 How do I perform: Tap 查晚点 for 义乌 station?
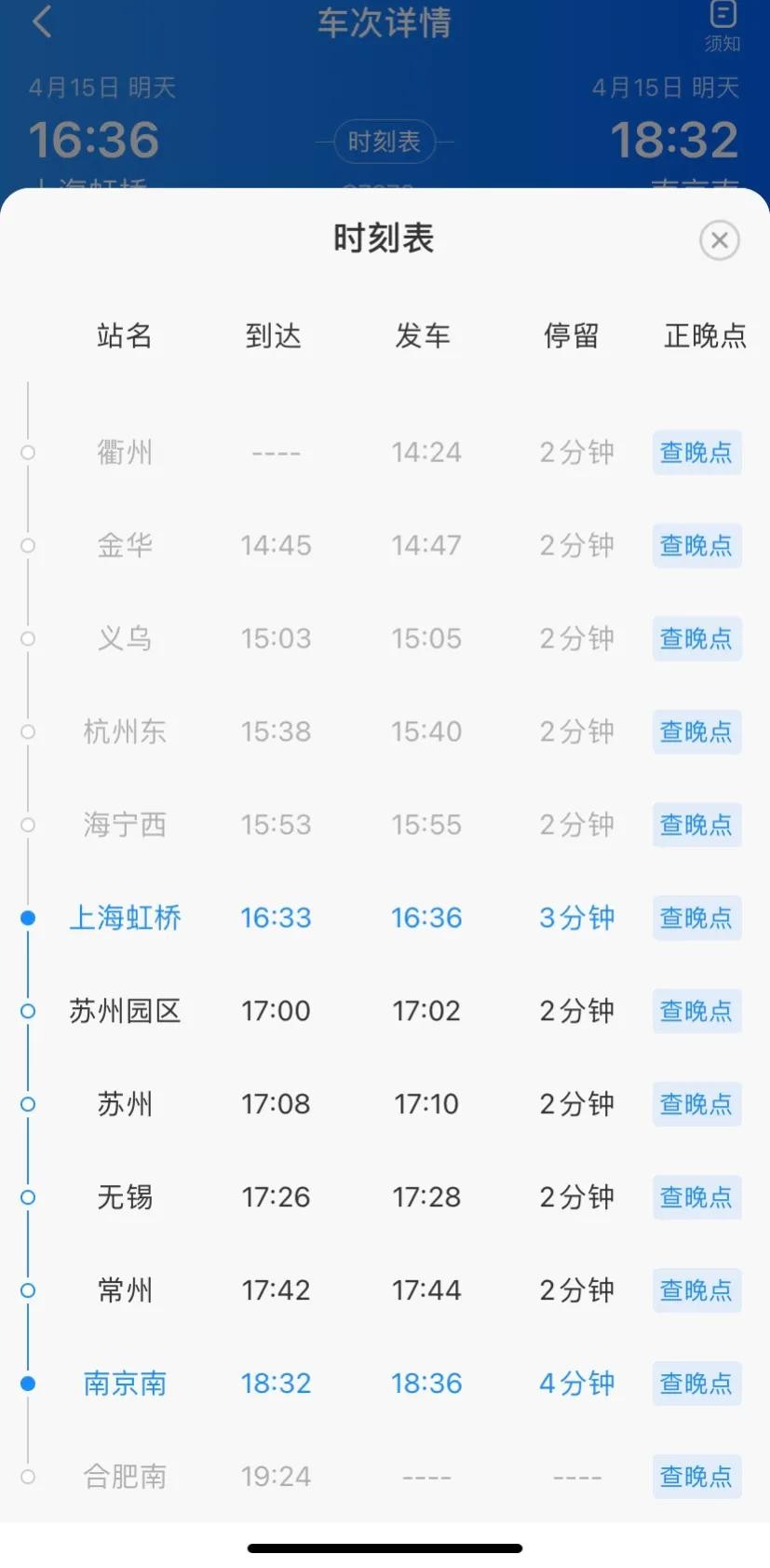click(x=696, y=638)
